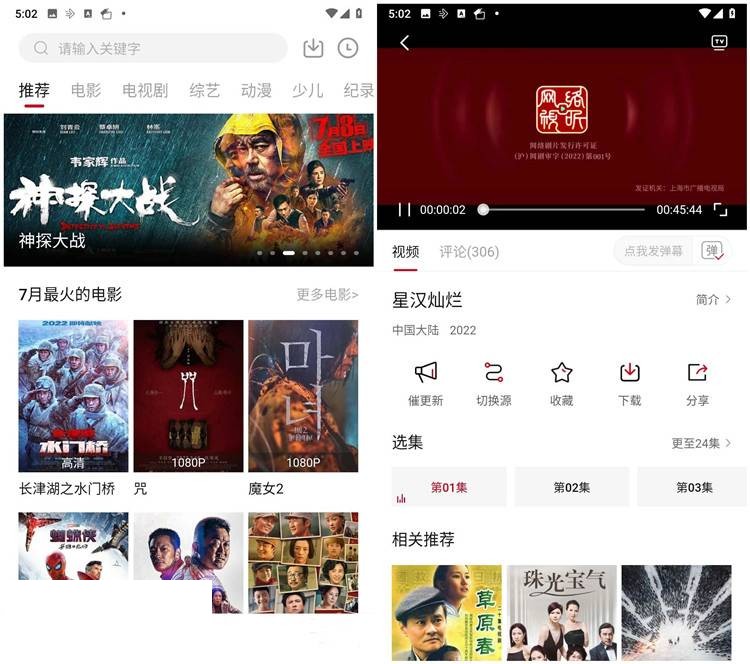
Task: Add 星汉灿烂 to favorites with 收藏
Action: tap(561, 383)
